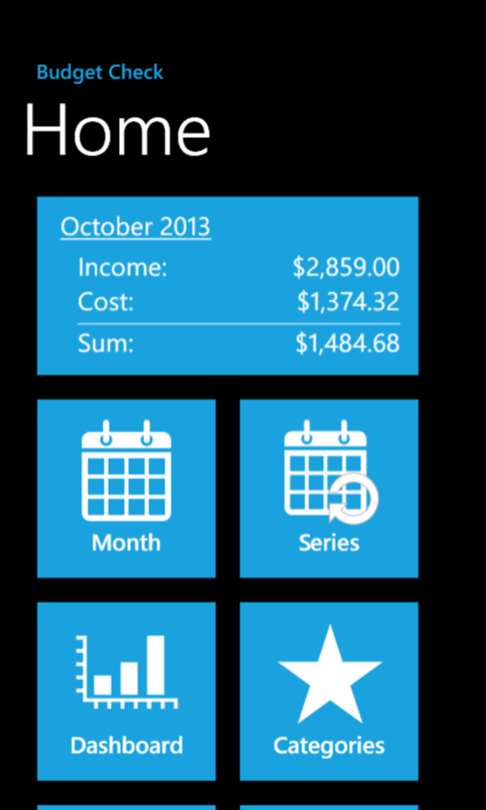Go to the Dashboard tile
Screen dimensions: 486x810
127,691
